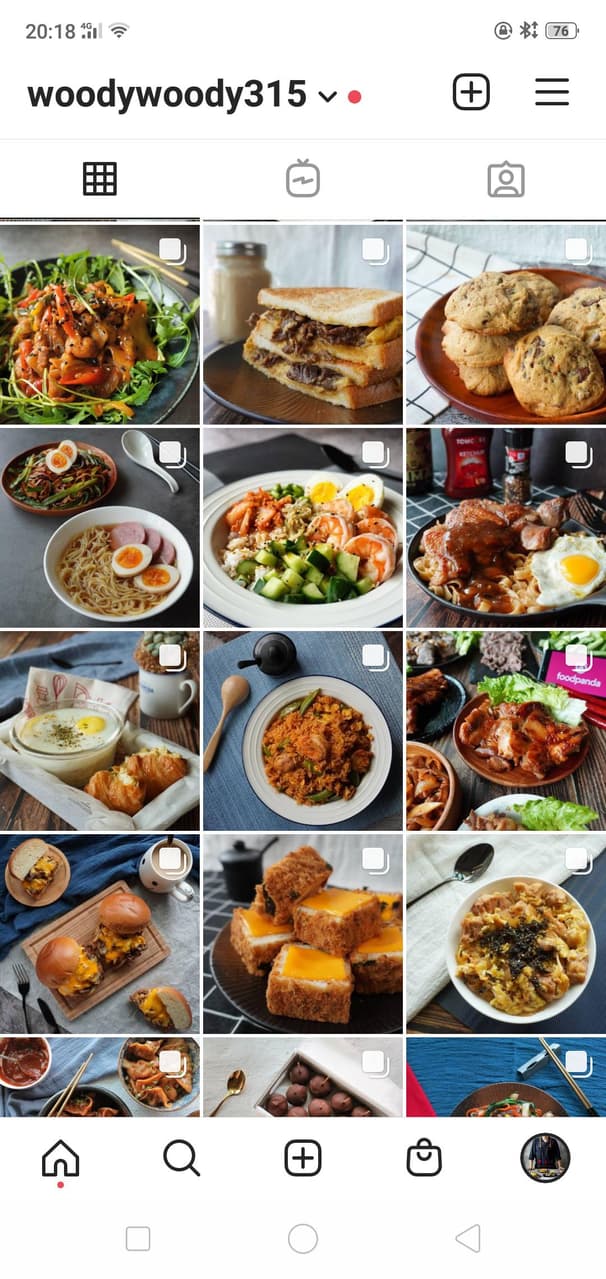Switch to the posts grid tab
Image resolution: width=606 pixels, height=1279 pixels.
pyautogui.click(x=100, y=179)
